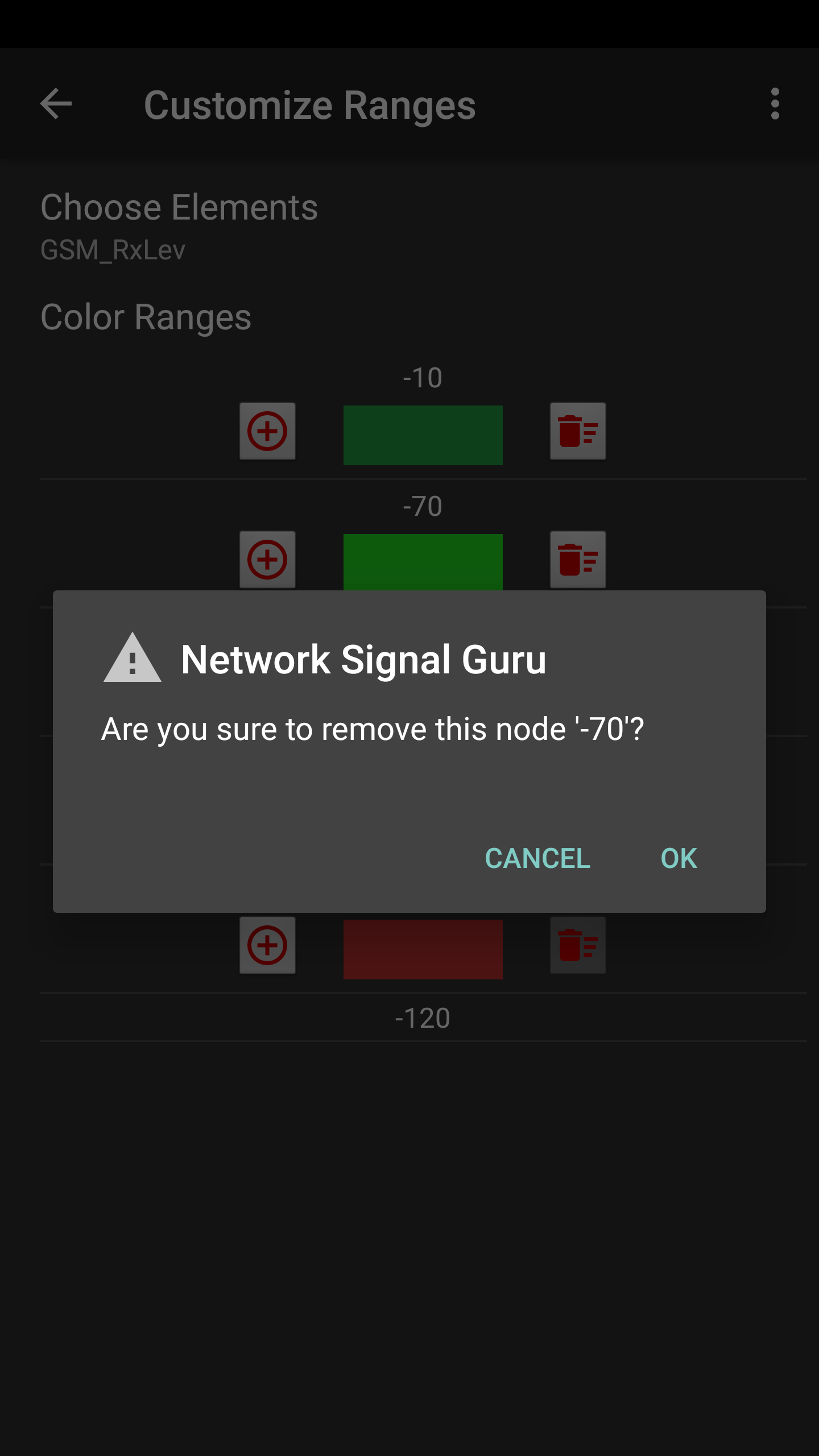Screen dimensions: 819x1456
Task: Confirm node removal with OK
Action: (x=679, y=858)
